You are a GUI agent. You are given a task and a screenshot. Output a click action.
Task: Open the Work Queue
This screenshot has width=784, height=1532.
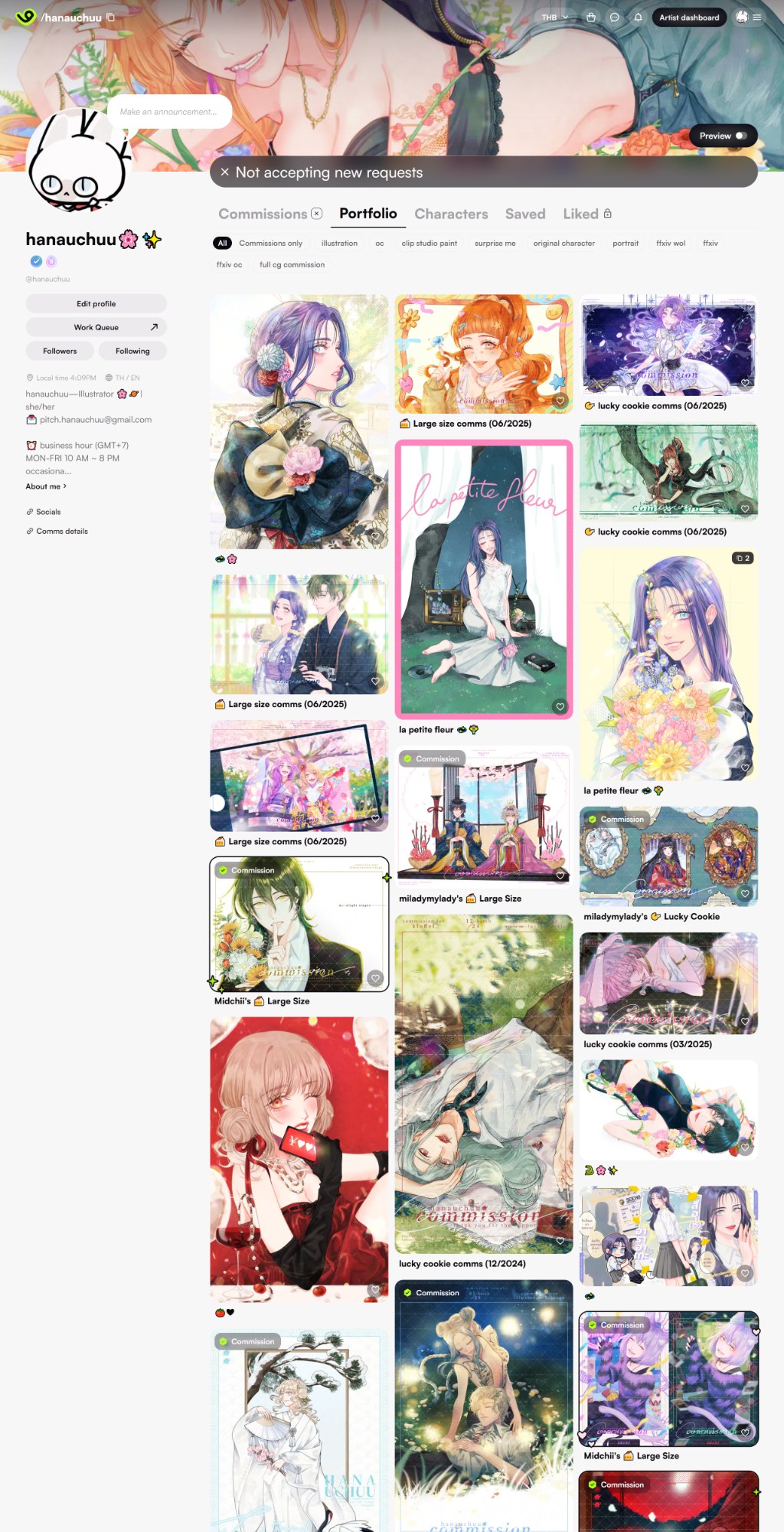tap(96, 327)
